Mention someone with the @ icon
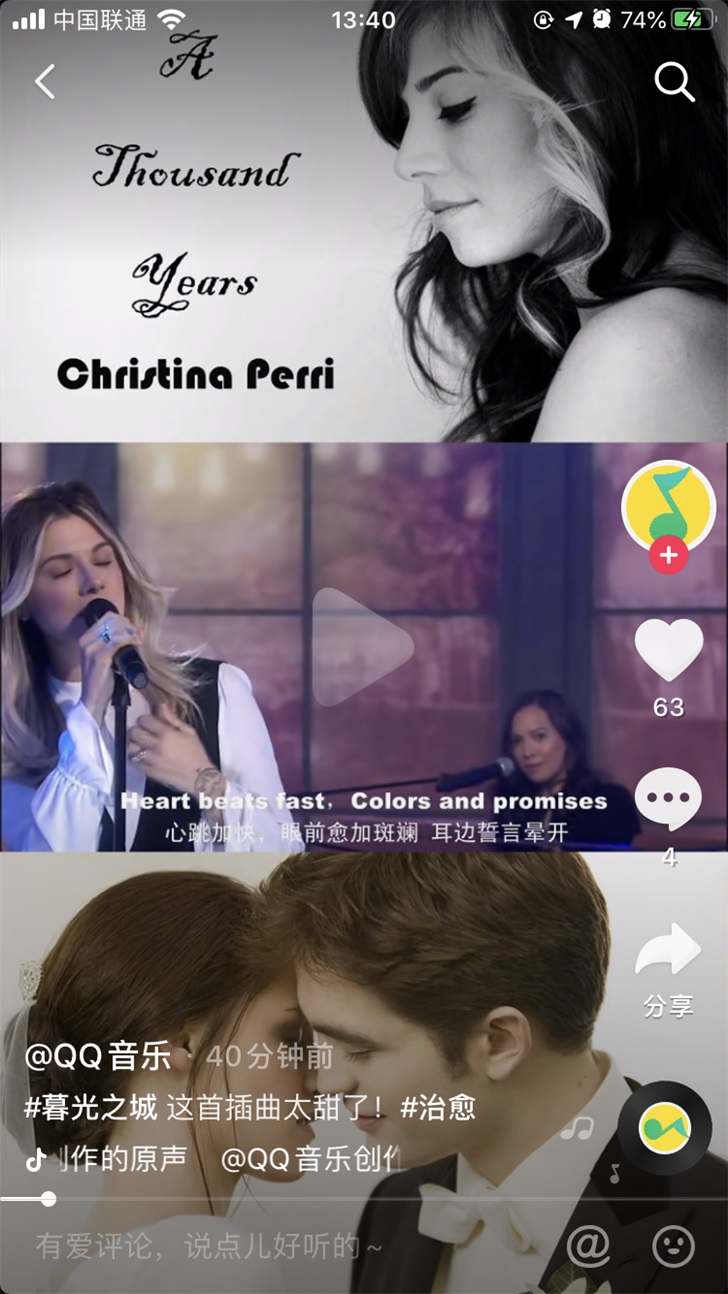Image resolution: width=728 pixels, height=1294 pixels. (x=588, y=1246)
